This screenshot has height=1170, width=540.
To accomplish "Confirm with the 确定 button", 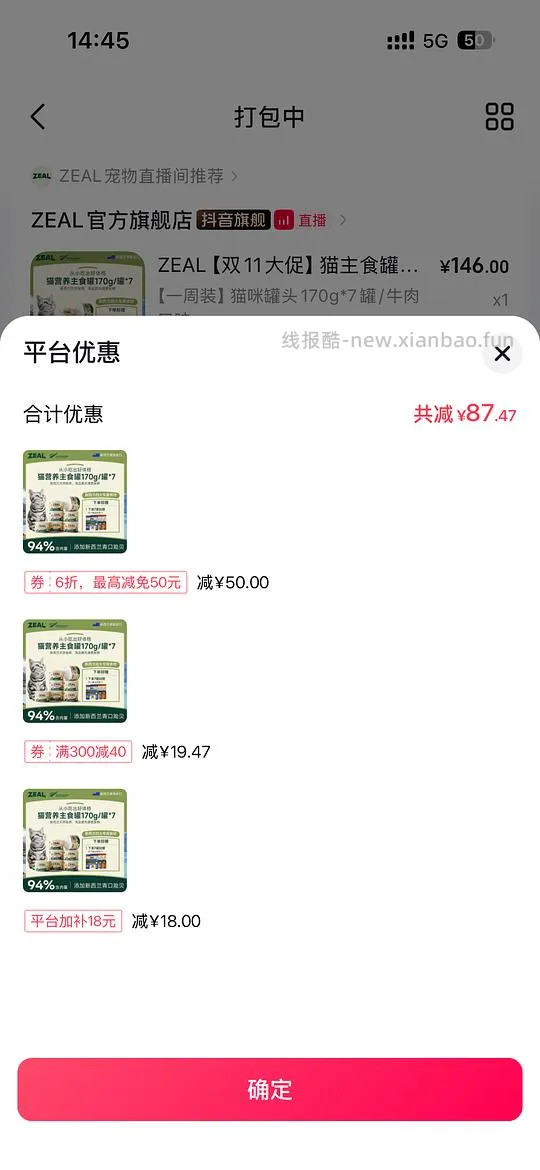I will tap(270, 1089).
